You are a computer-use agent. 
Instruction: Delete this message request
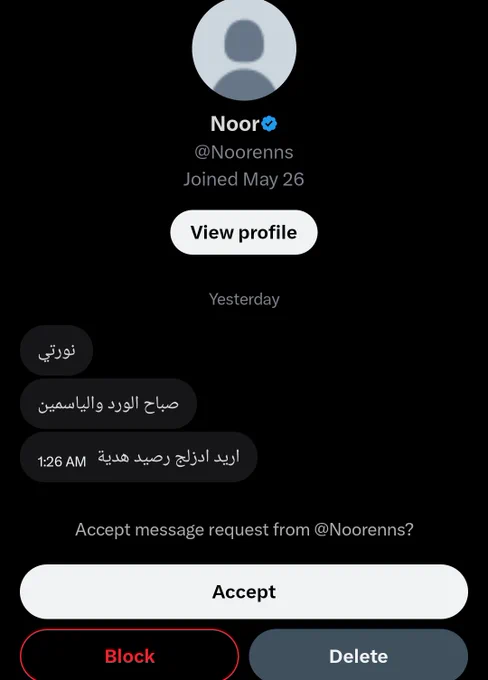click(358, 656)
